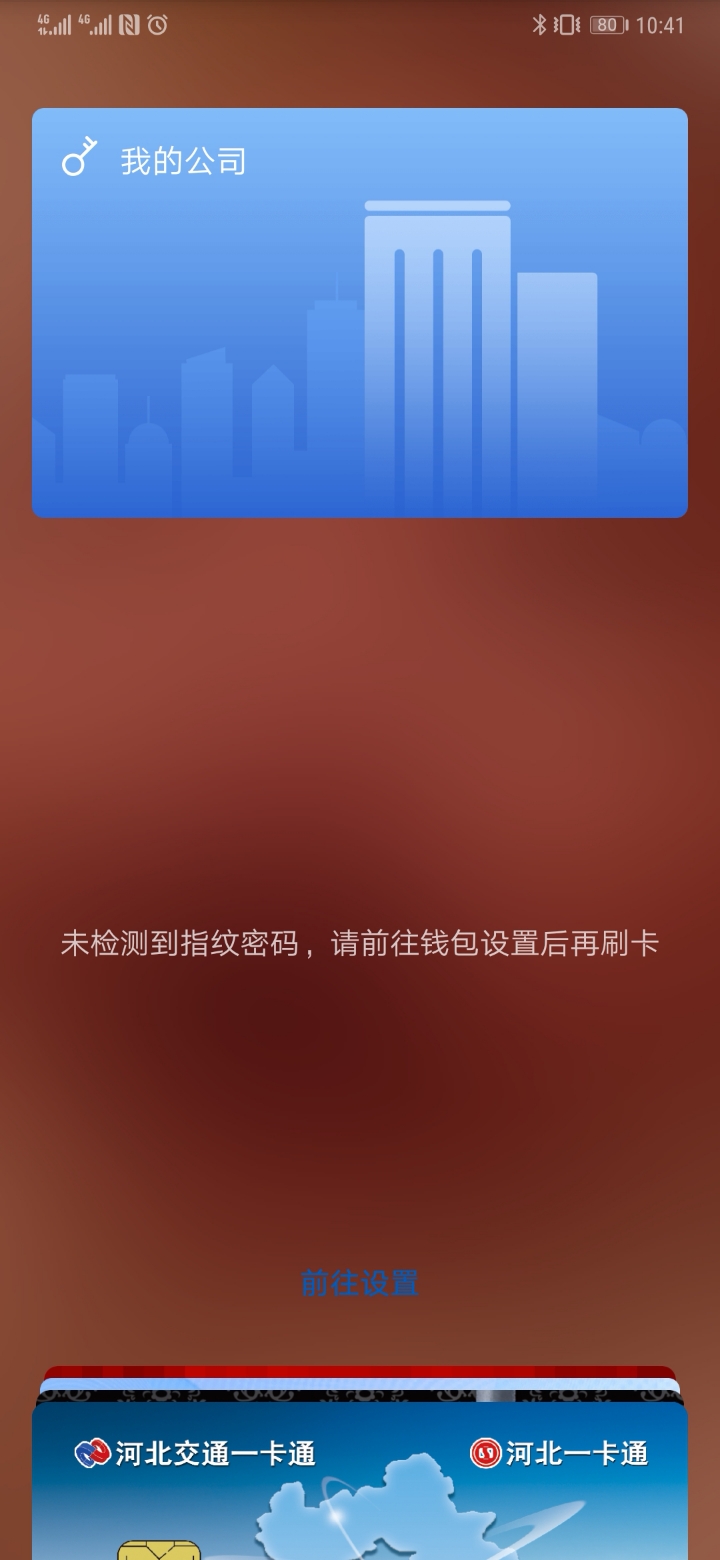
Task: Open the 我的公司 access card
Action: (x=359, y=312)
